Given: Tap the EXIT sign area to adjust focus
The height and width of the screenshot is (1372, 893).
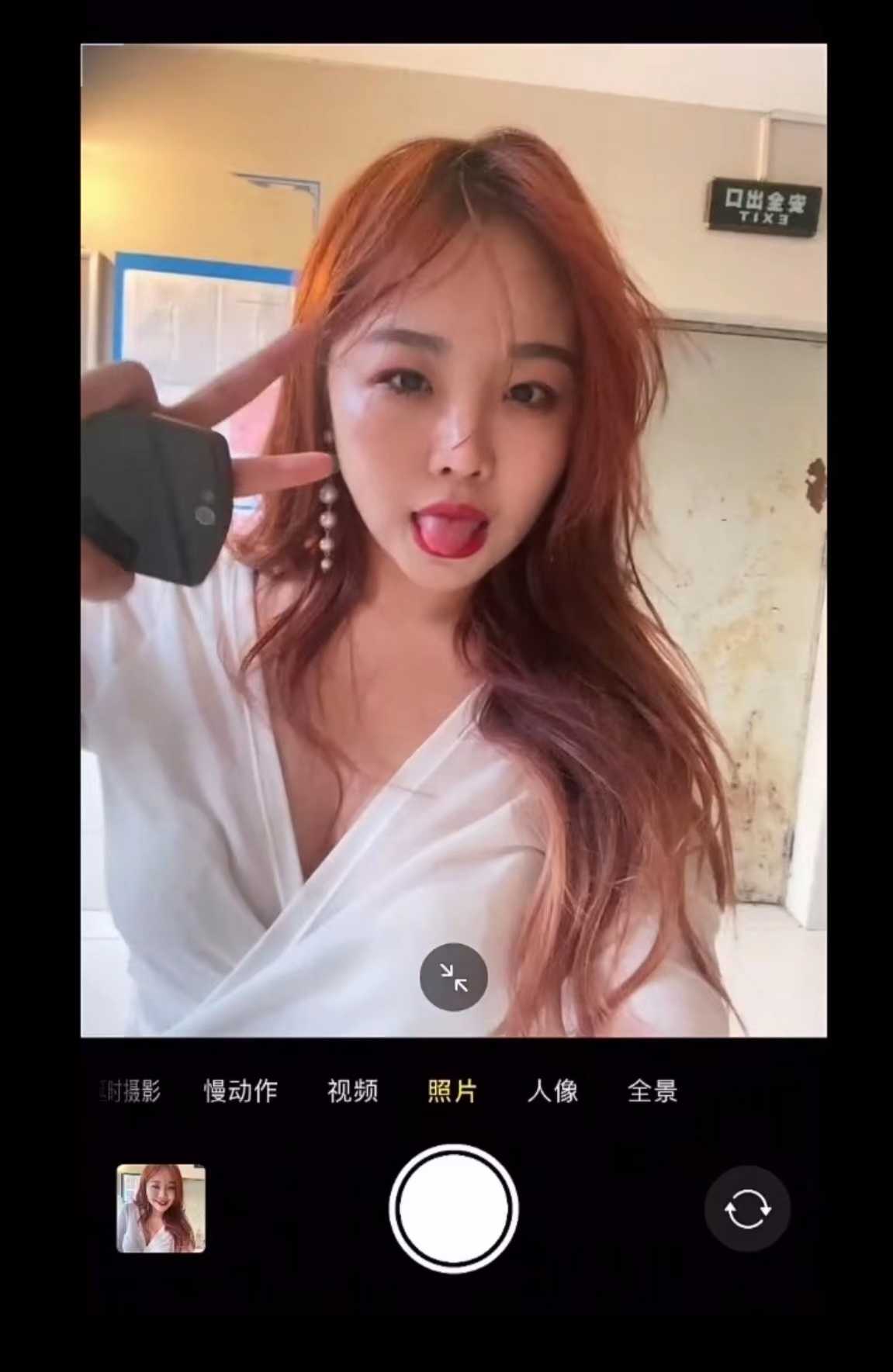Looking at the screenshot, I should tap(764, 206).
